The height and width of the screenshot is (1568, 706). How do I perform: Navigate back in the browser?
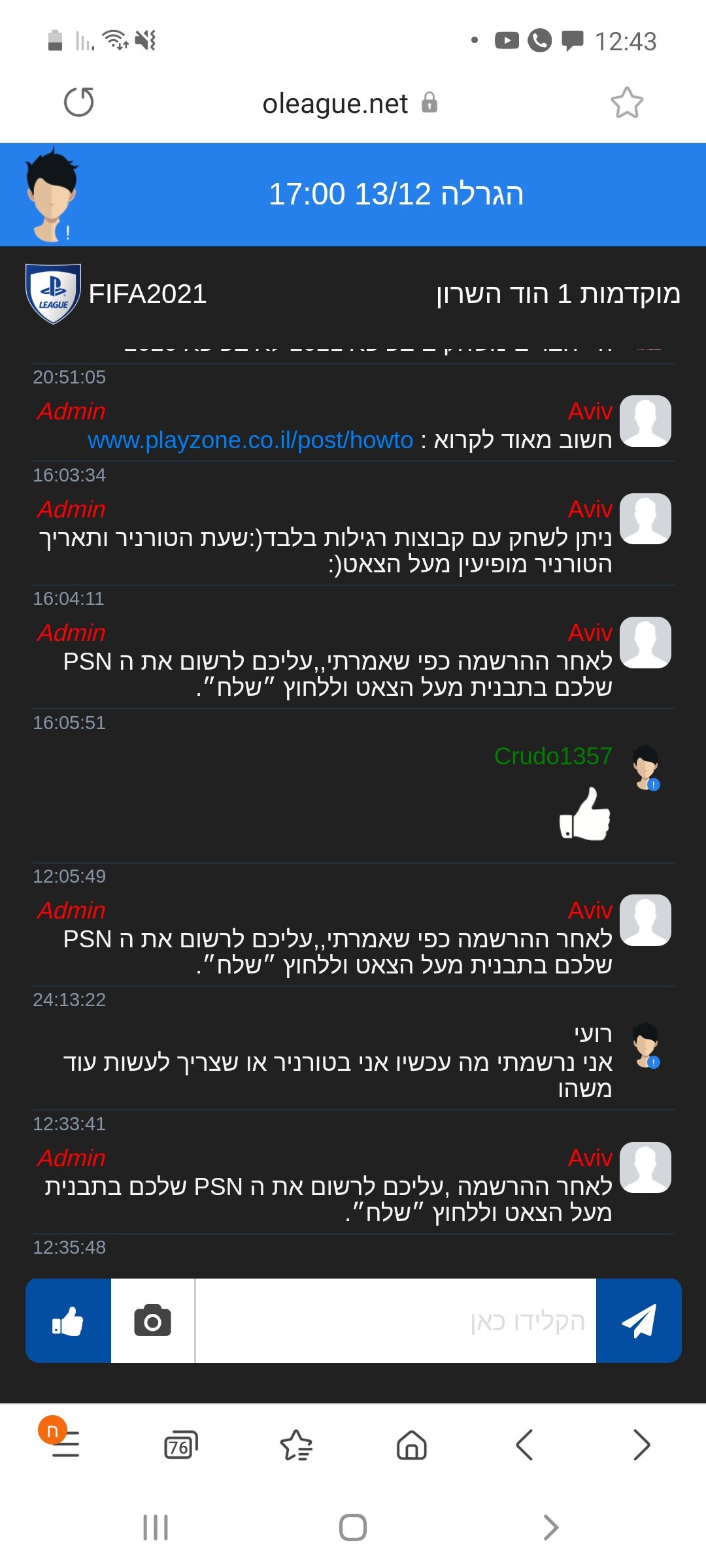525,1445
